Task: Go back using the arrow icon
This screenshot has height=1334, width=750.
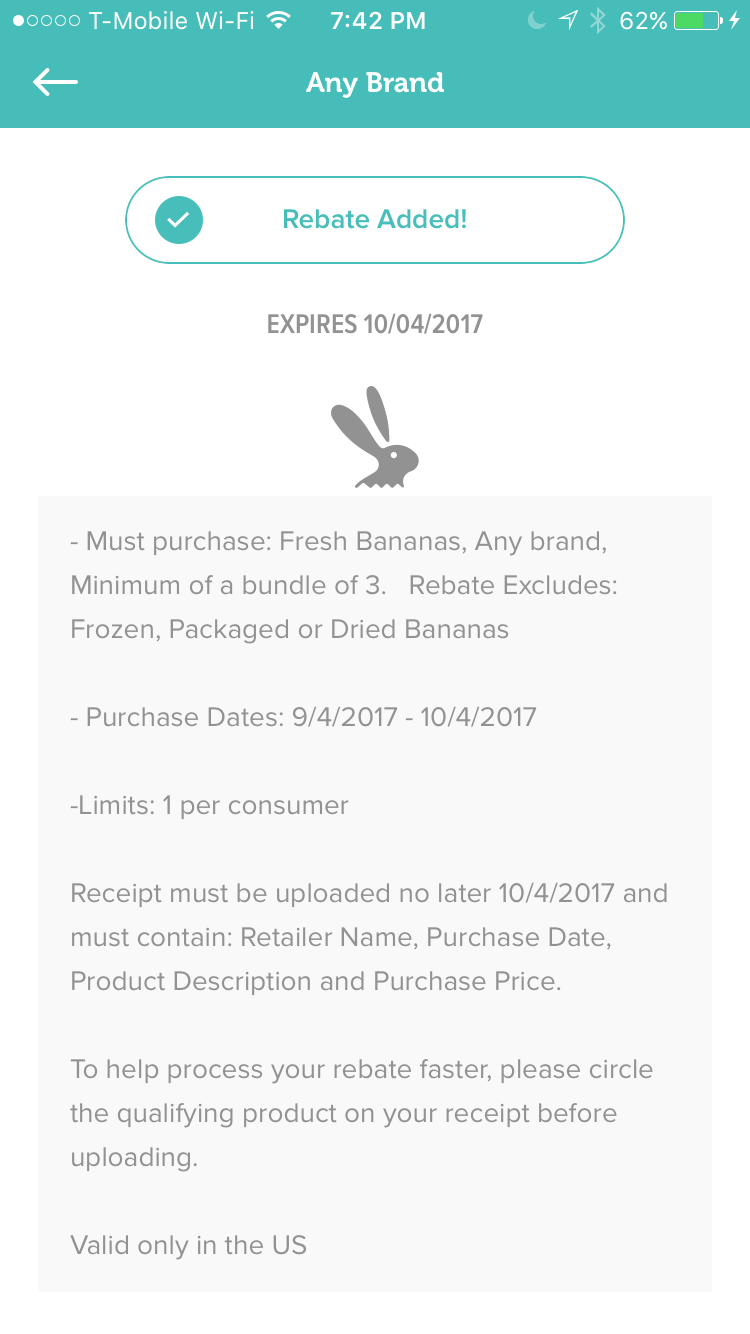Action: 55,82
